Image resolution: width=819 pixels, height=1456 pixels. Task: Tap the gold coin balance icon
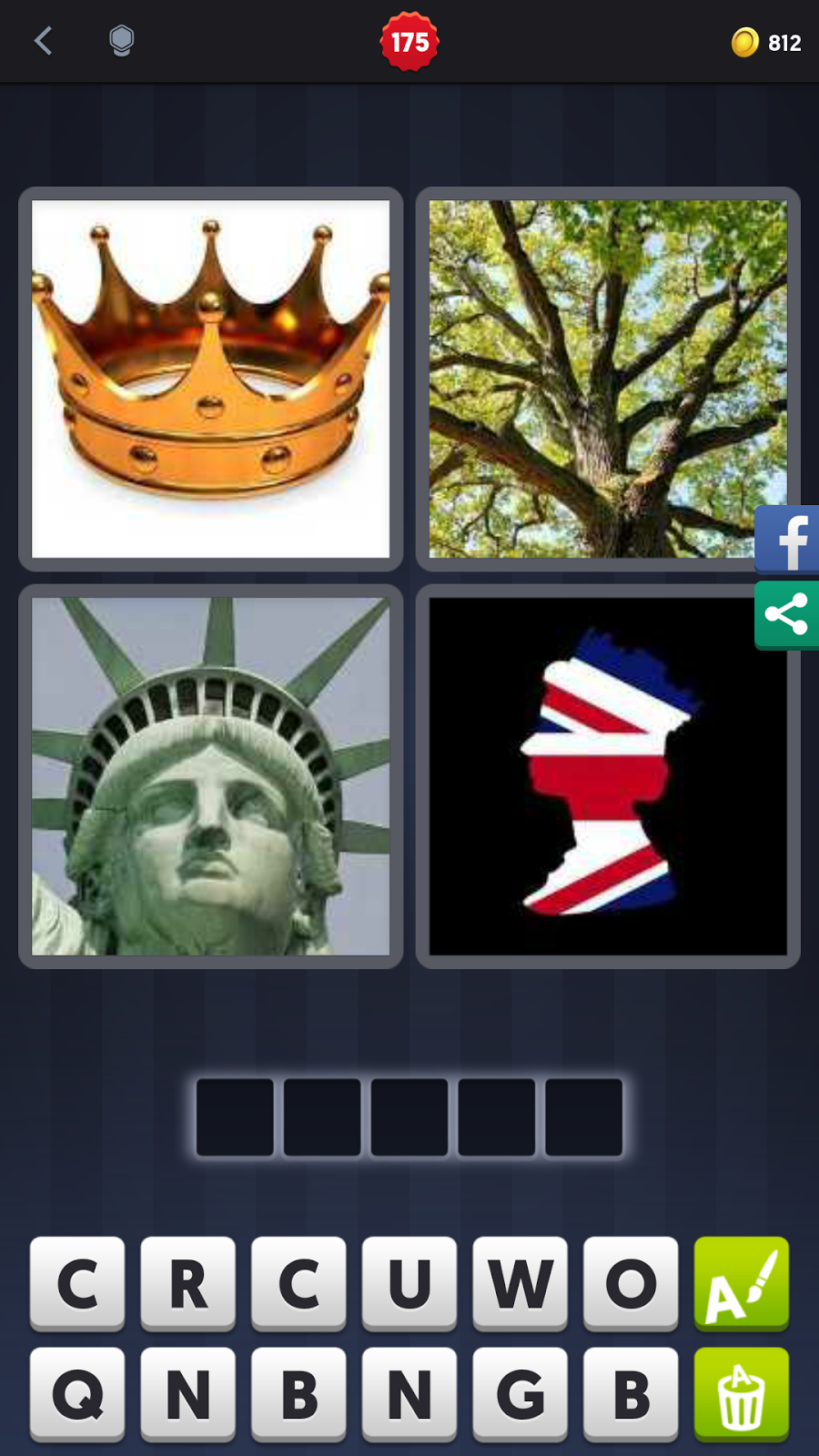tap(746, 41)
